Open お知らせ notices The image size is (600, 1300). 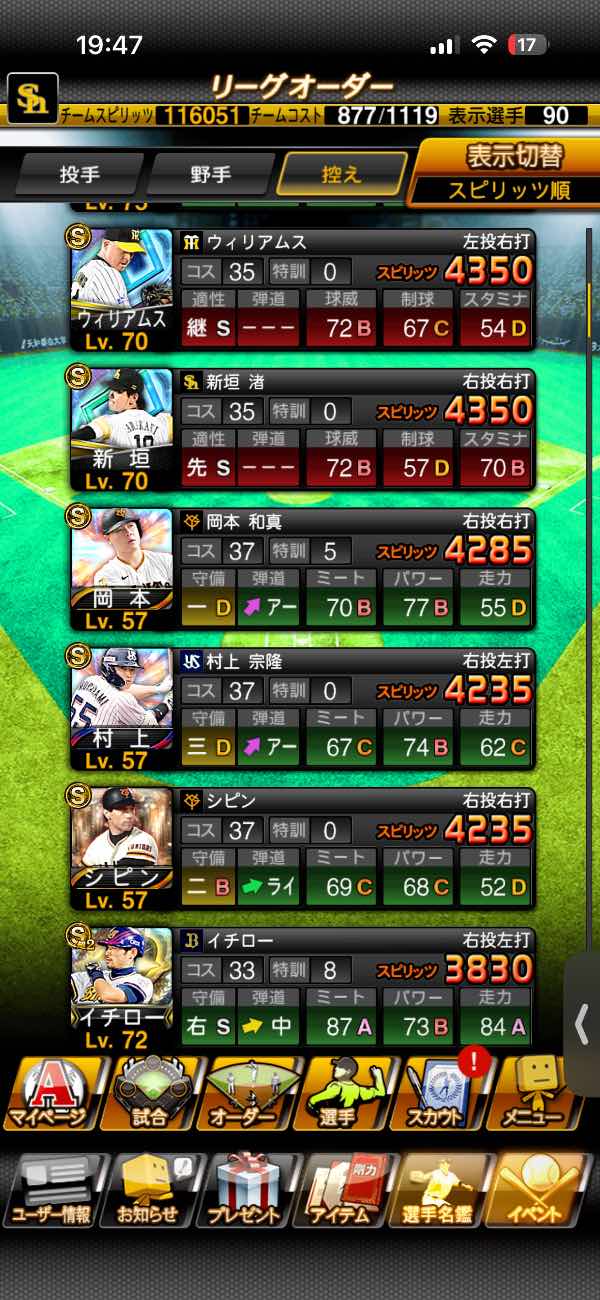148,1192
